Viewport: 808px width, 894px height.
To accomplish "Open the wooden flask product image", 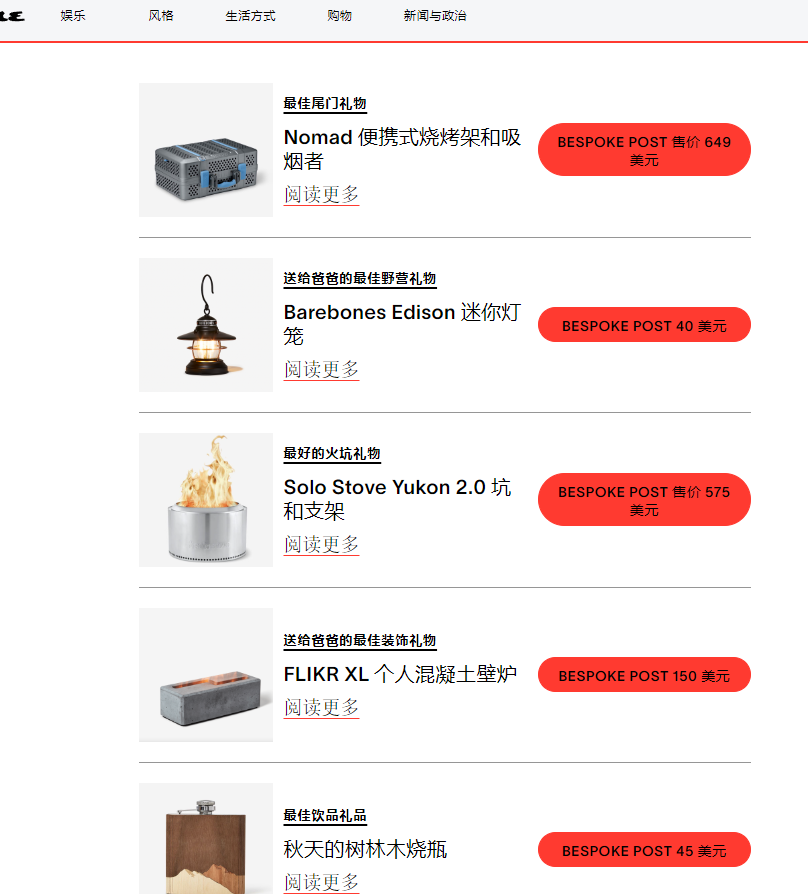I will pyautogui.click(x=206, y=845).
